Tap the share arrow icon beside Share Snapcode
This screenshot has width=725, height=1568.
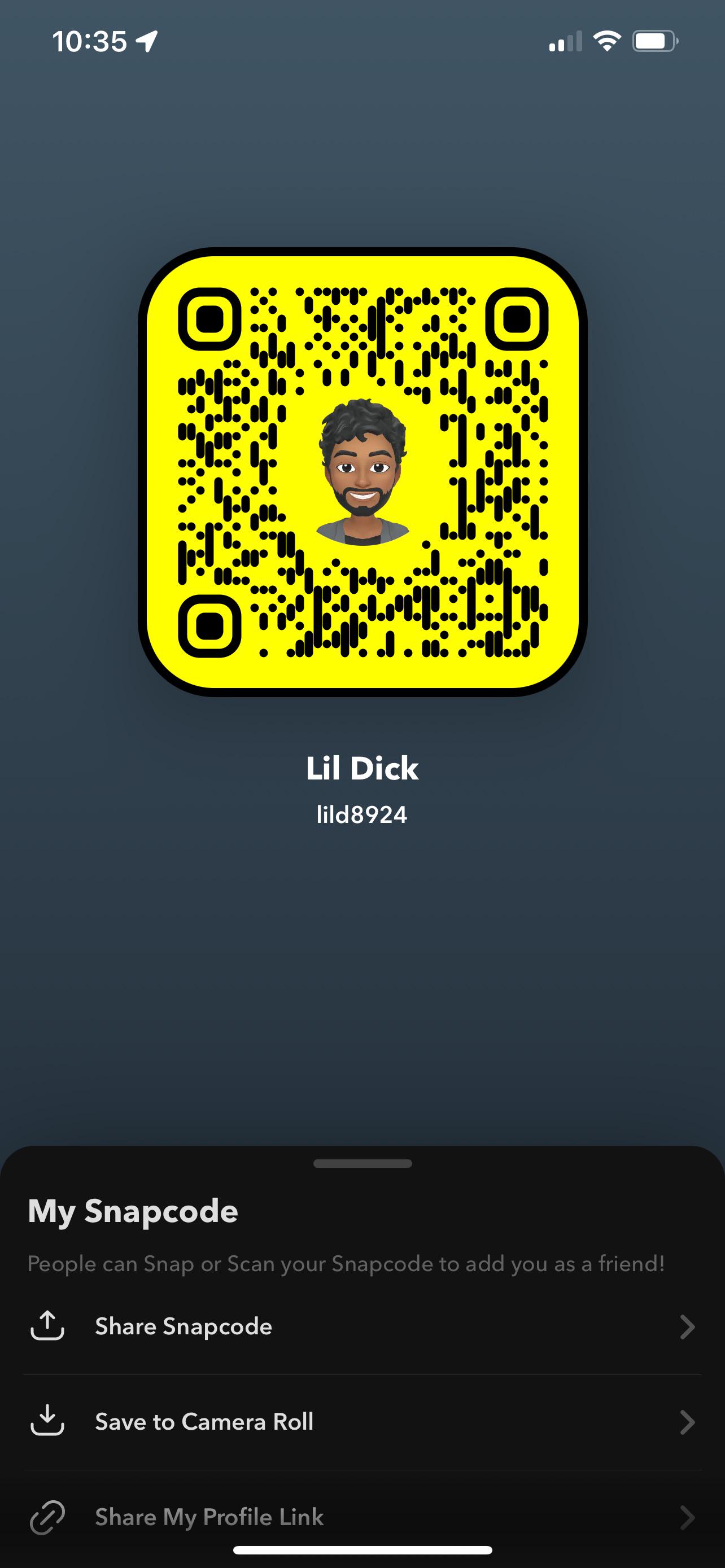click(x=47, y=1326)
